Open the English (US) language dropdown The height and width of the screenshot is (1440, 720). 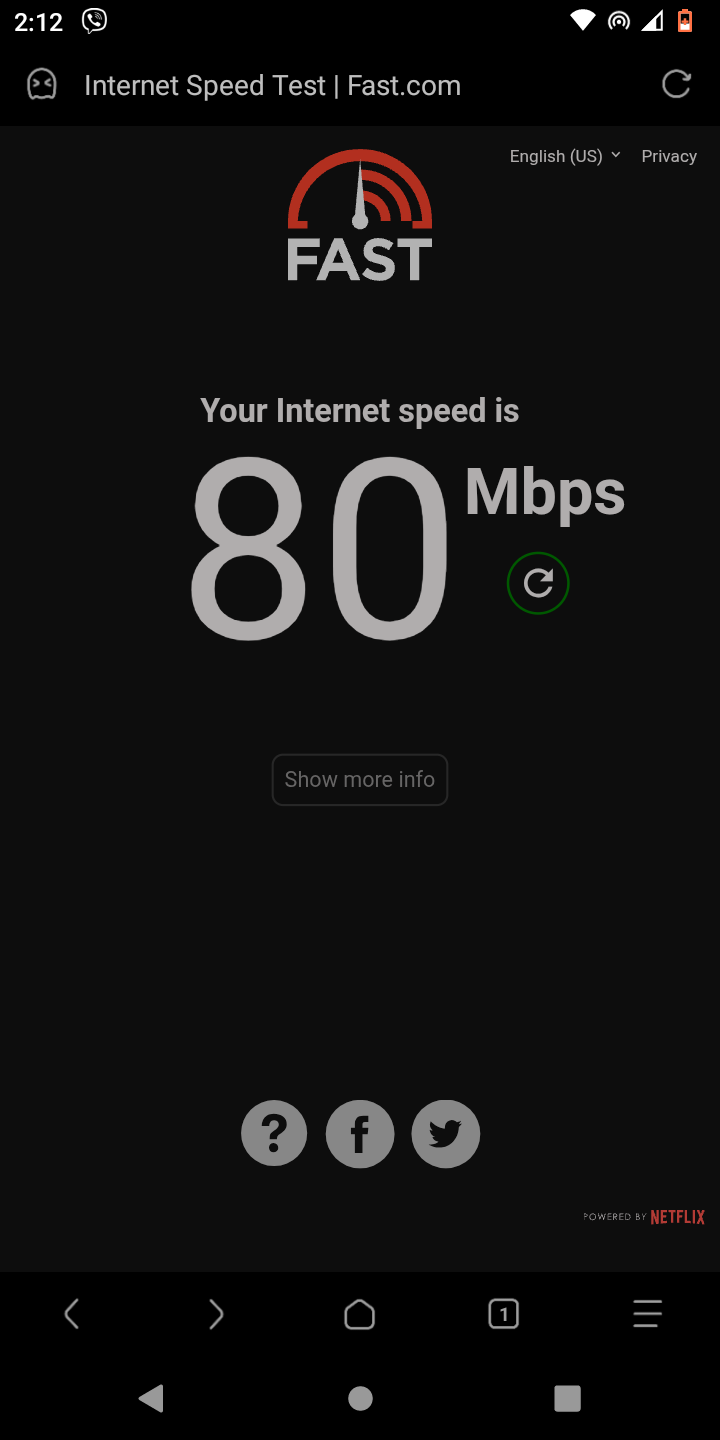pos(565,156)
